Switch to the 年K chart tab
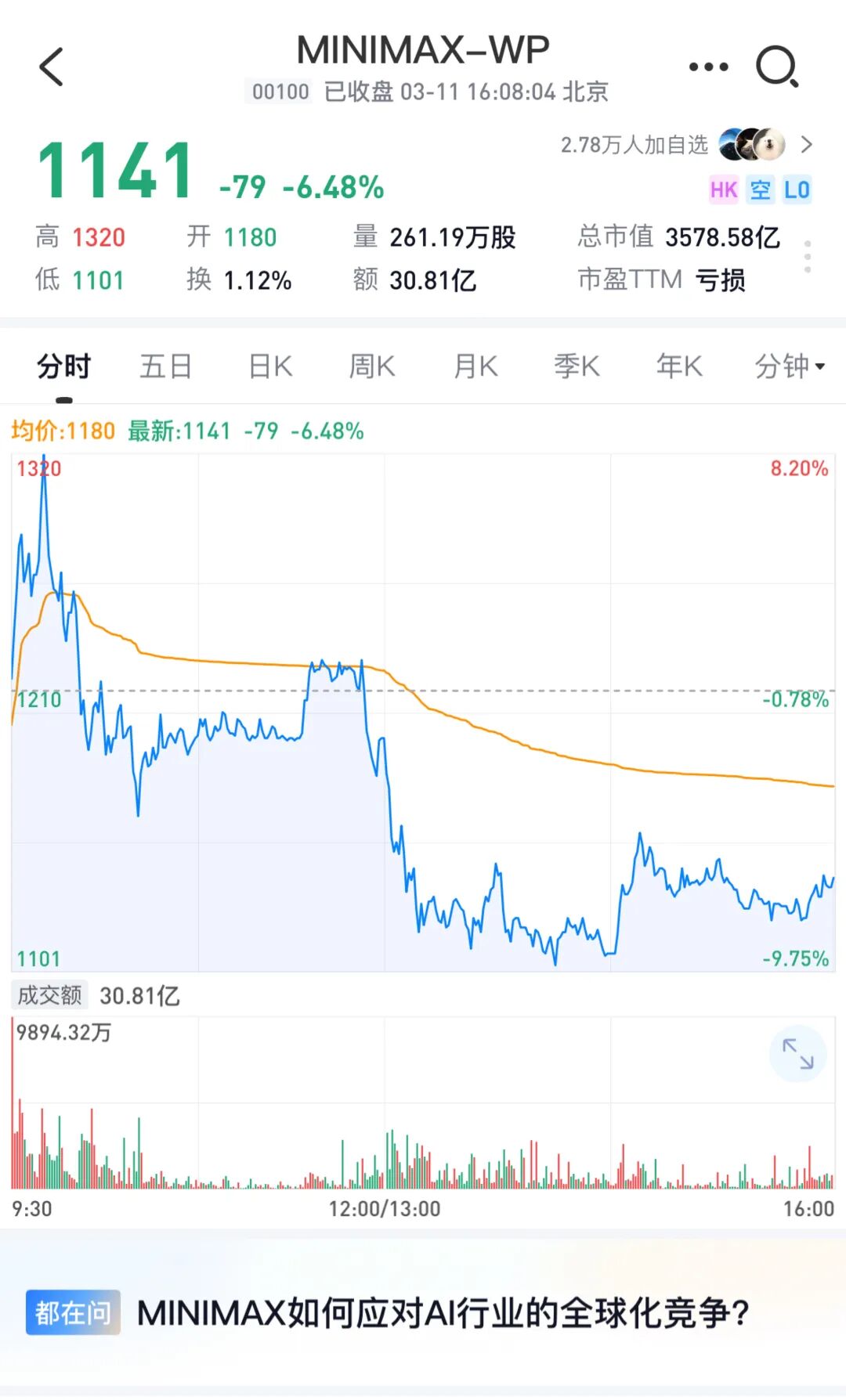 (x=679, y=366)
